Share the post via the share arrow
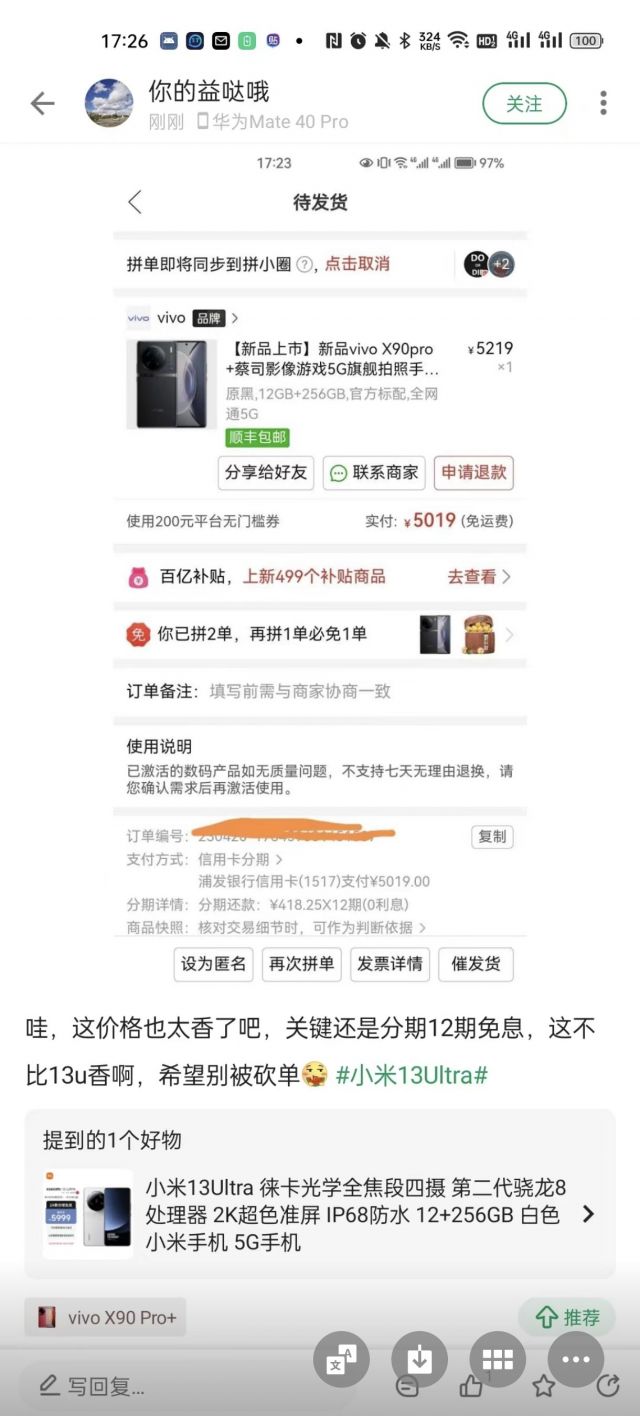Viewport: 640px width, 1416px height. 608,1386
